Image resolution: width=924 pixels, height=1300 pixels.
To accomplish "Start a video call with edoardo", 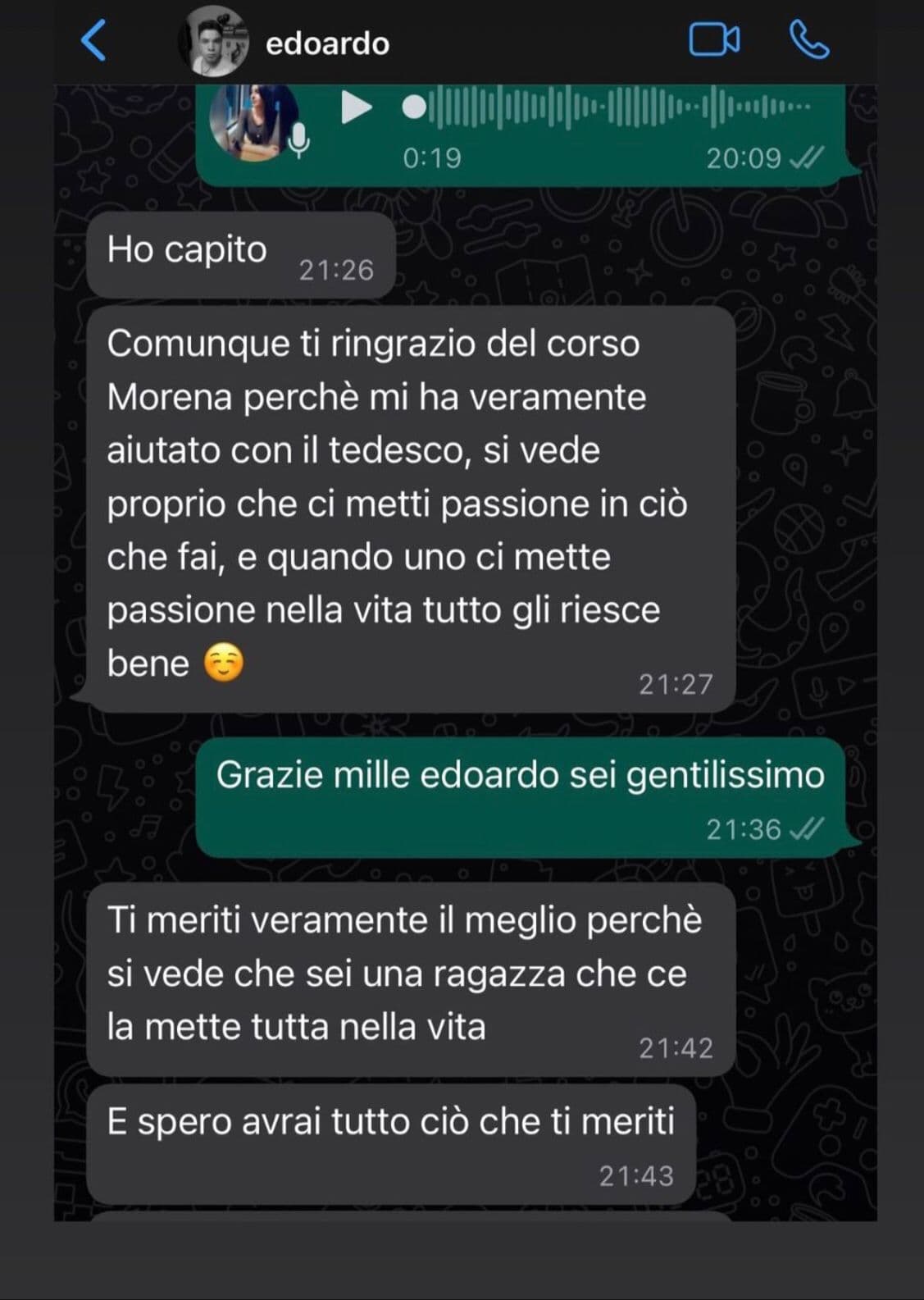I will pos(713,40).
